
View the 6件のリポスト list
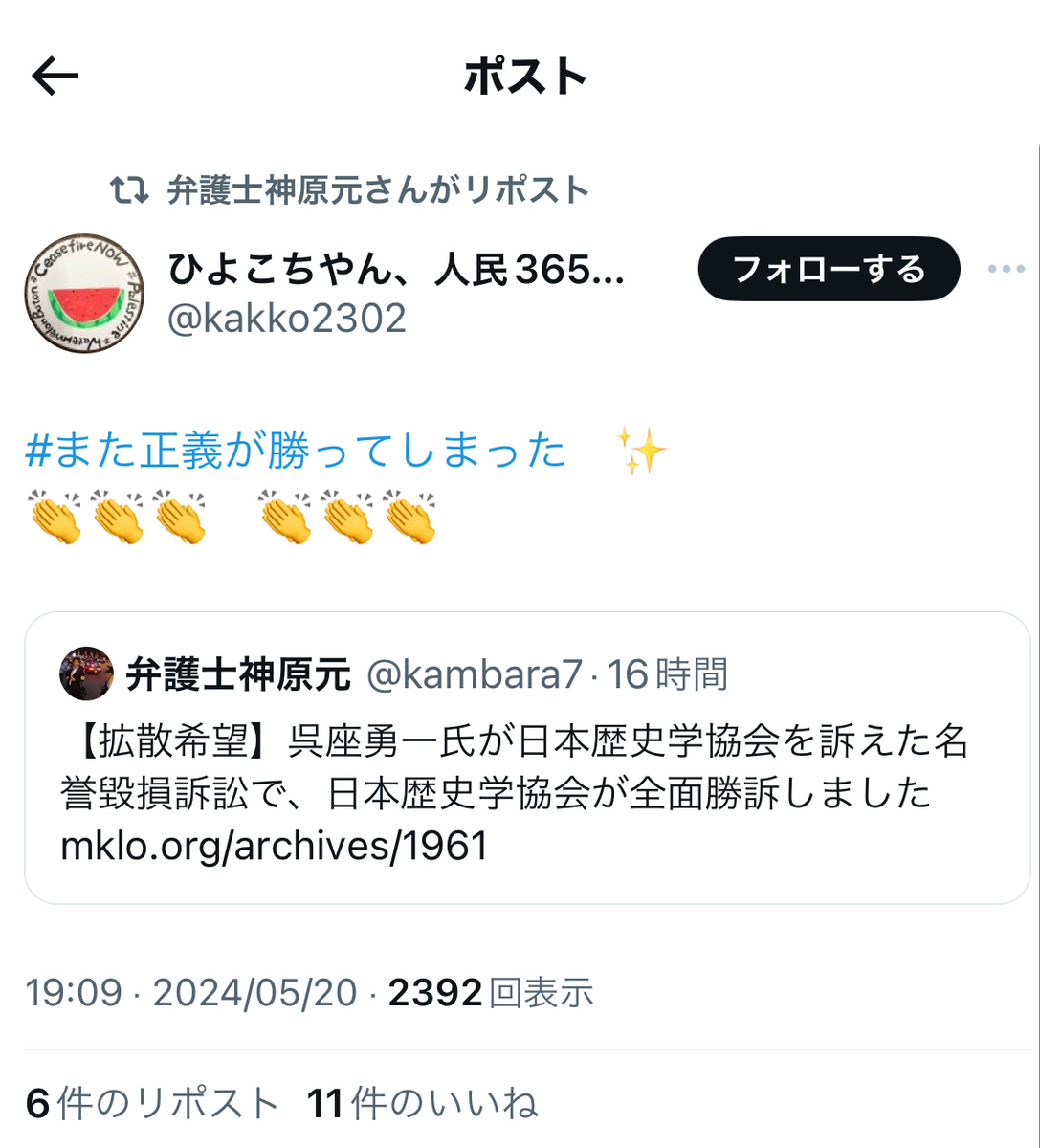[x=151, y=1104]
